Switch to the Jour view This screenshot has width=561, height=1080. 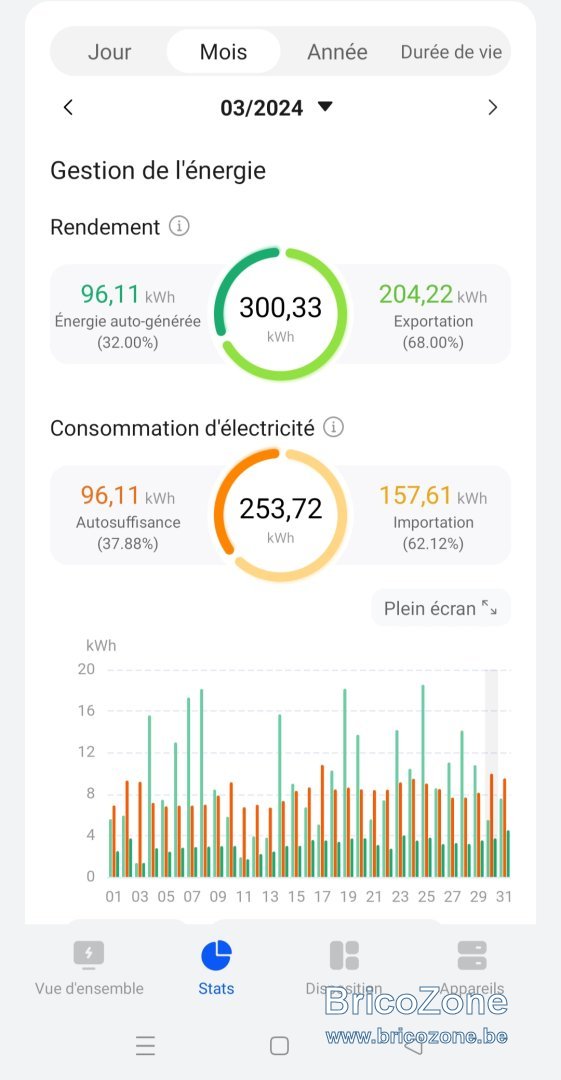coord(109,52)
